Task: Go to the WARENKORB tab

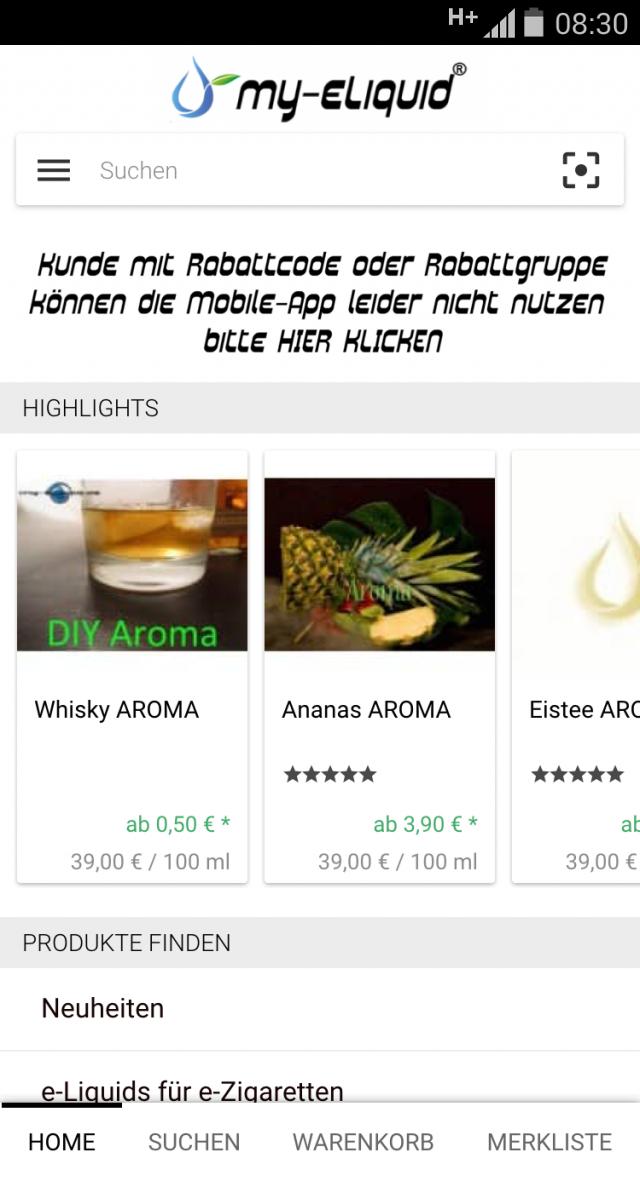Action: pyautogui.click(x=363, y=1142)
